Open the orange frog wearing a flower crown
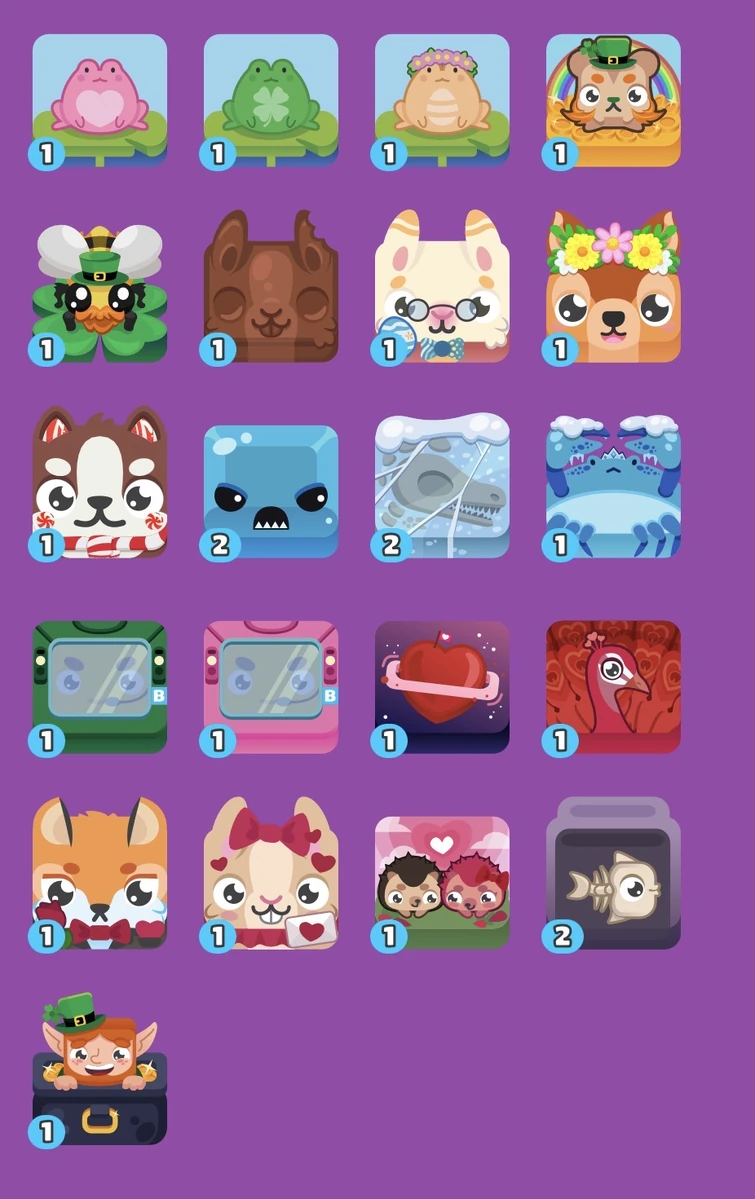This screenshot has height=1199, width=755. point(442,98)
